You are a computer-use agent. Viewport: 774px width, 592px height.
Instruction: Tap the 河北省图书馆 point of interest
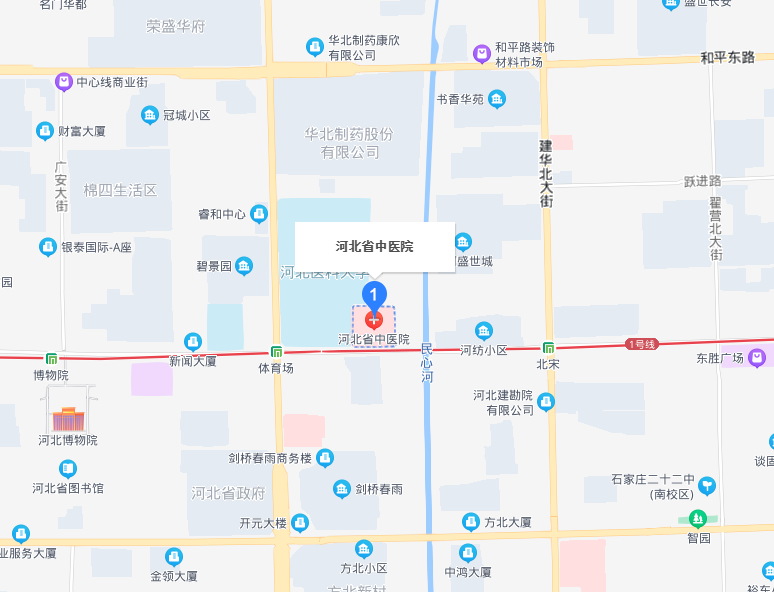point(68,468)
